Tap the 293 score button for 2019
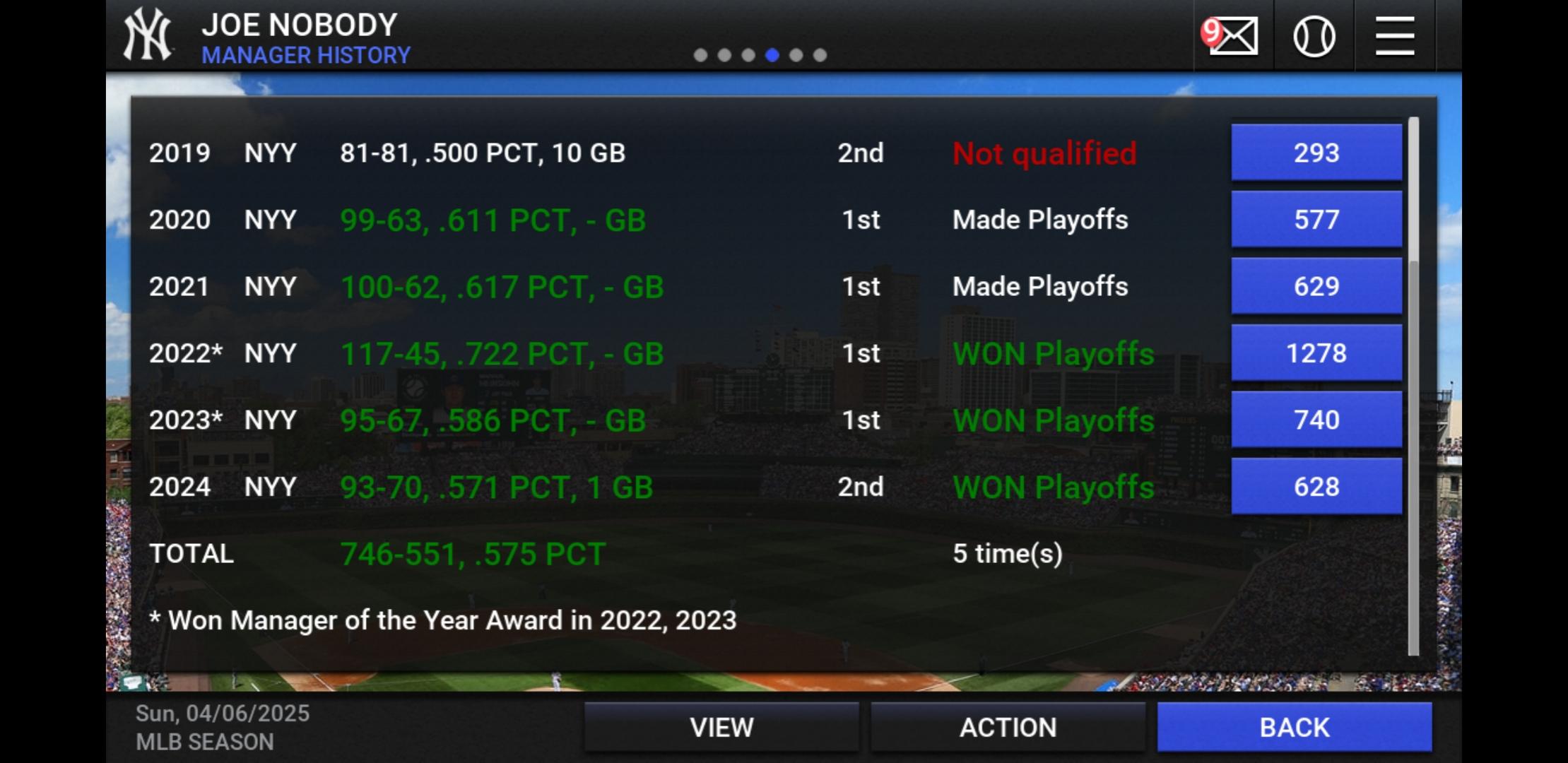Image resolution: width=1568 pixels, height=763 pixels. (1316, 153)
